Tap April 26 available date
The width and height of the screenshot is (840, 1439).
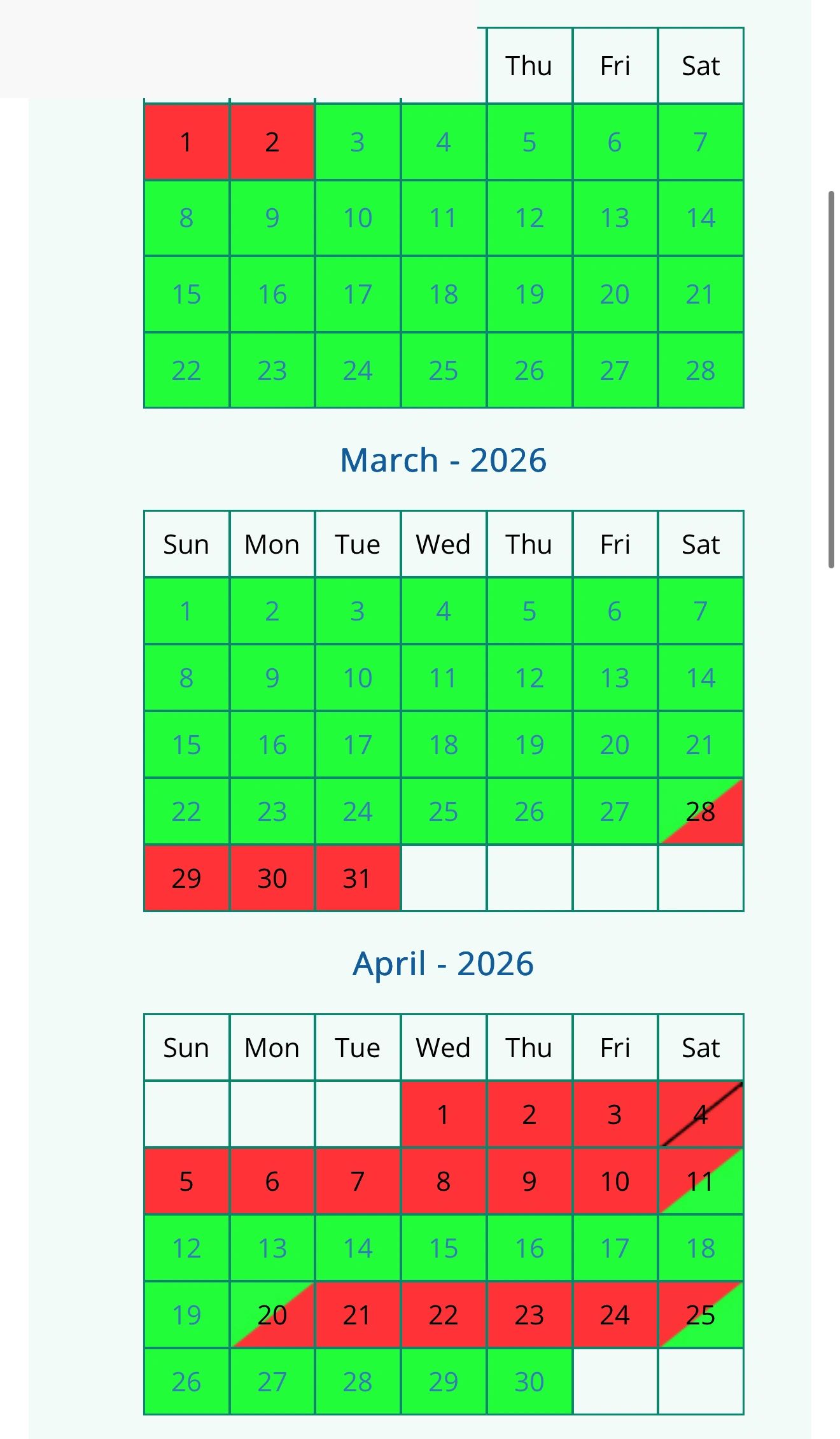click(x=186, y=1382)
